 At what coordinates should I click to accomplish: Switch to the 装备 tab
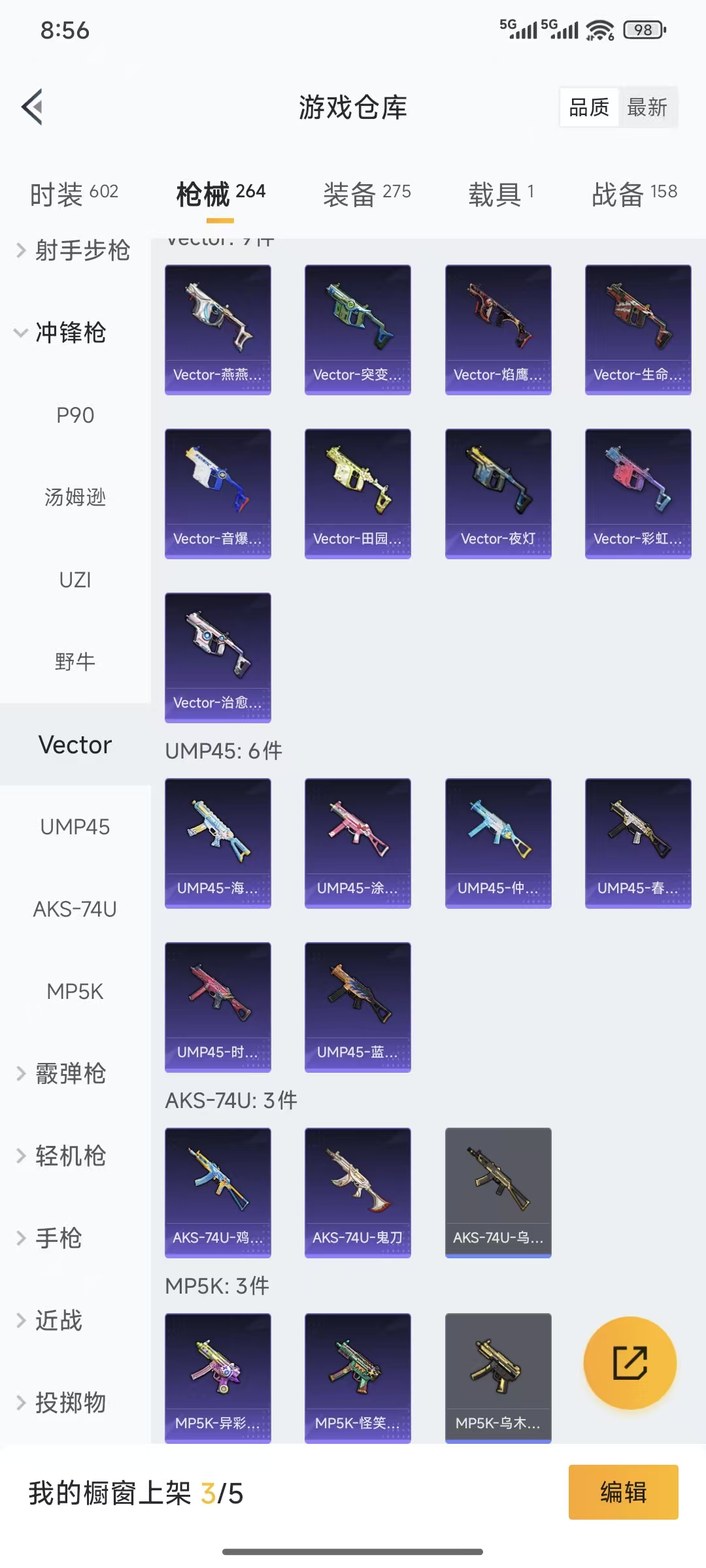pyautogui.click(x=367, y=193)
